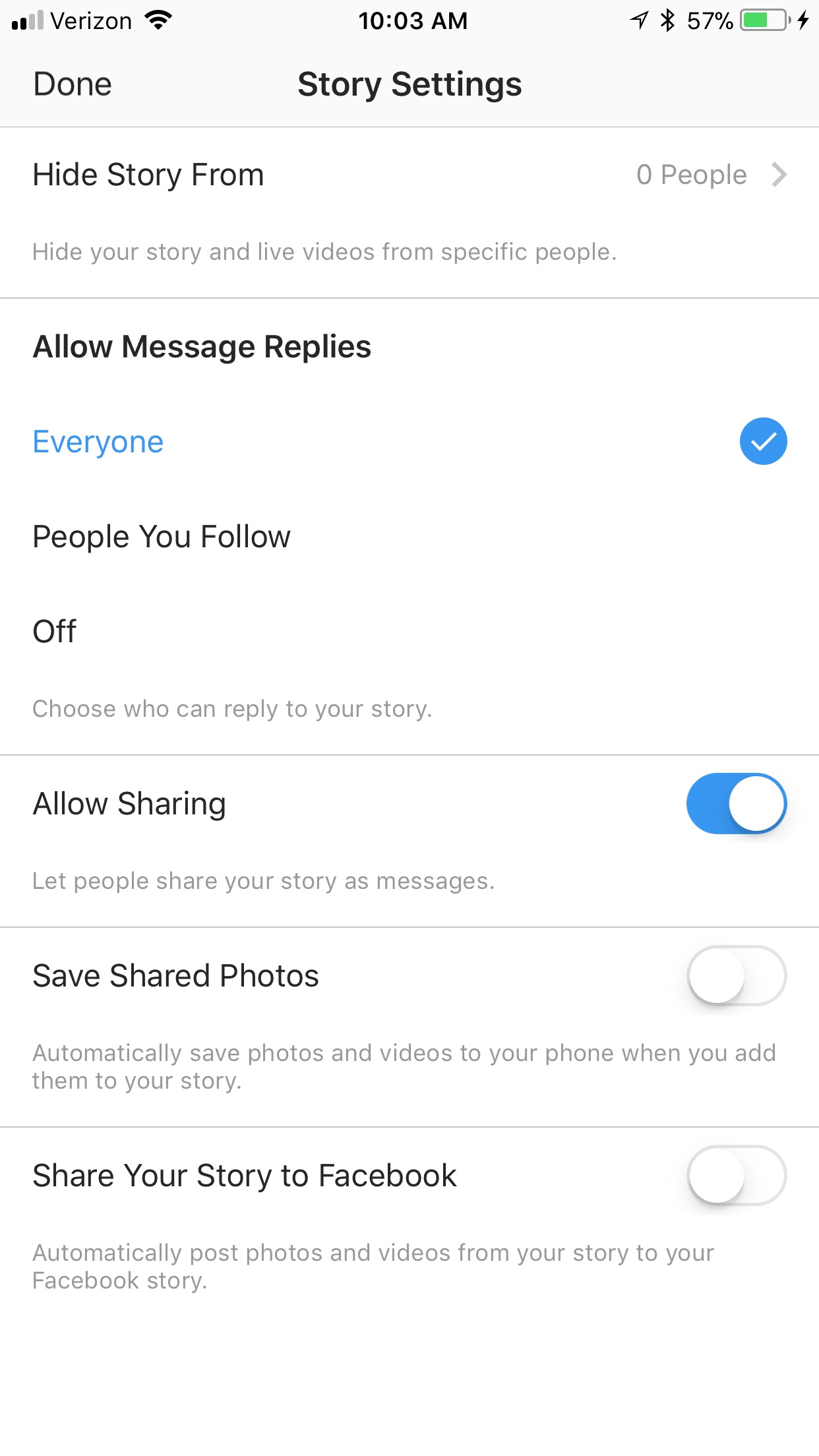The height and width of the screenshot is (1456, 819).
Task: Tap Done to close Story Settings
Action: (73, 84)
